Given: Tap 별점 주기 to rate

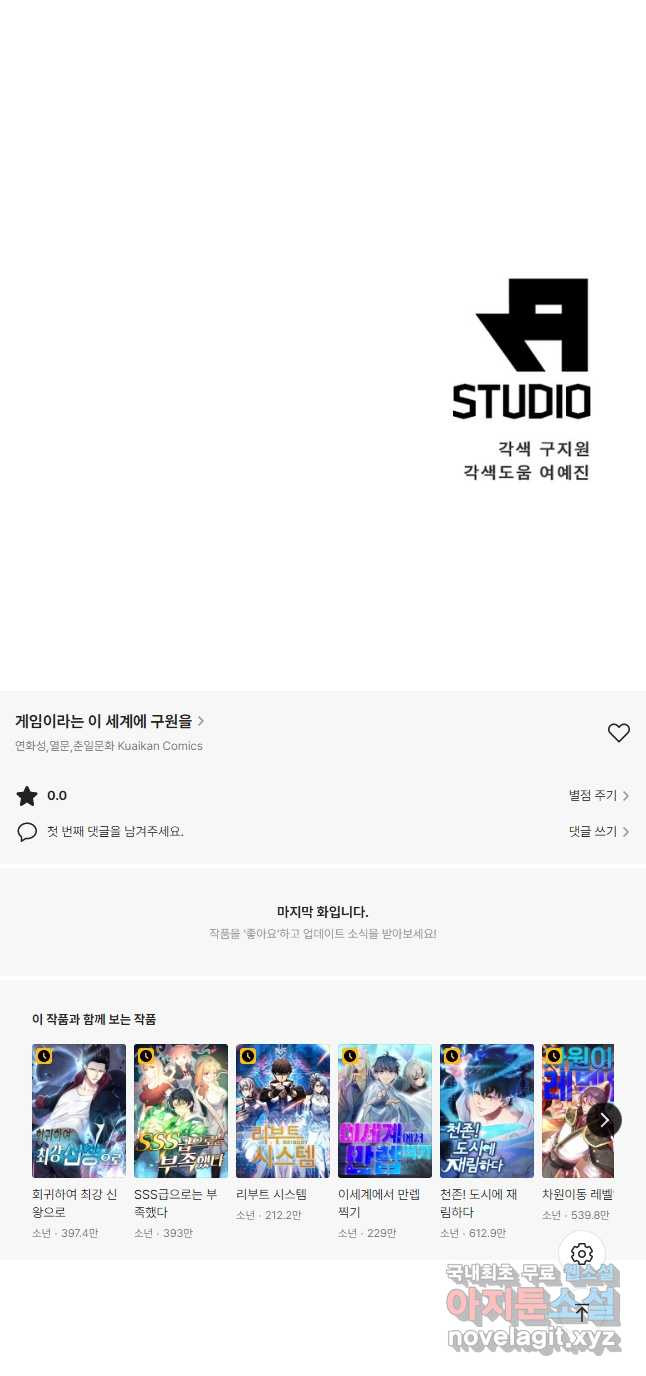Looking at the screenshot, I should tap(598, 796).
